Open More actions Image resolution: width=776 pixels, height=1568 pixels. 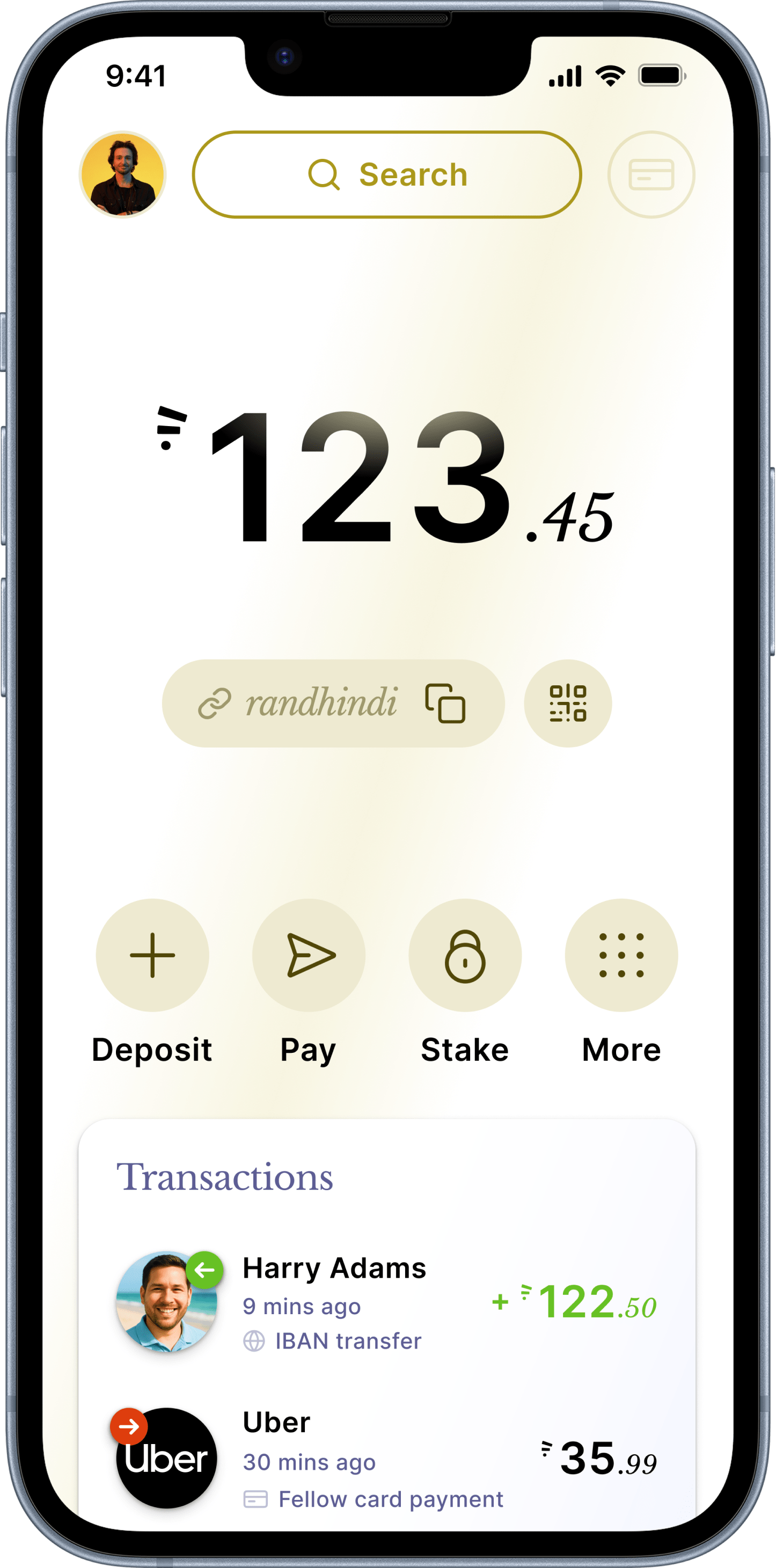621,955
